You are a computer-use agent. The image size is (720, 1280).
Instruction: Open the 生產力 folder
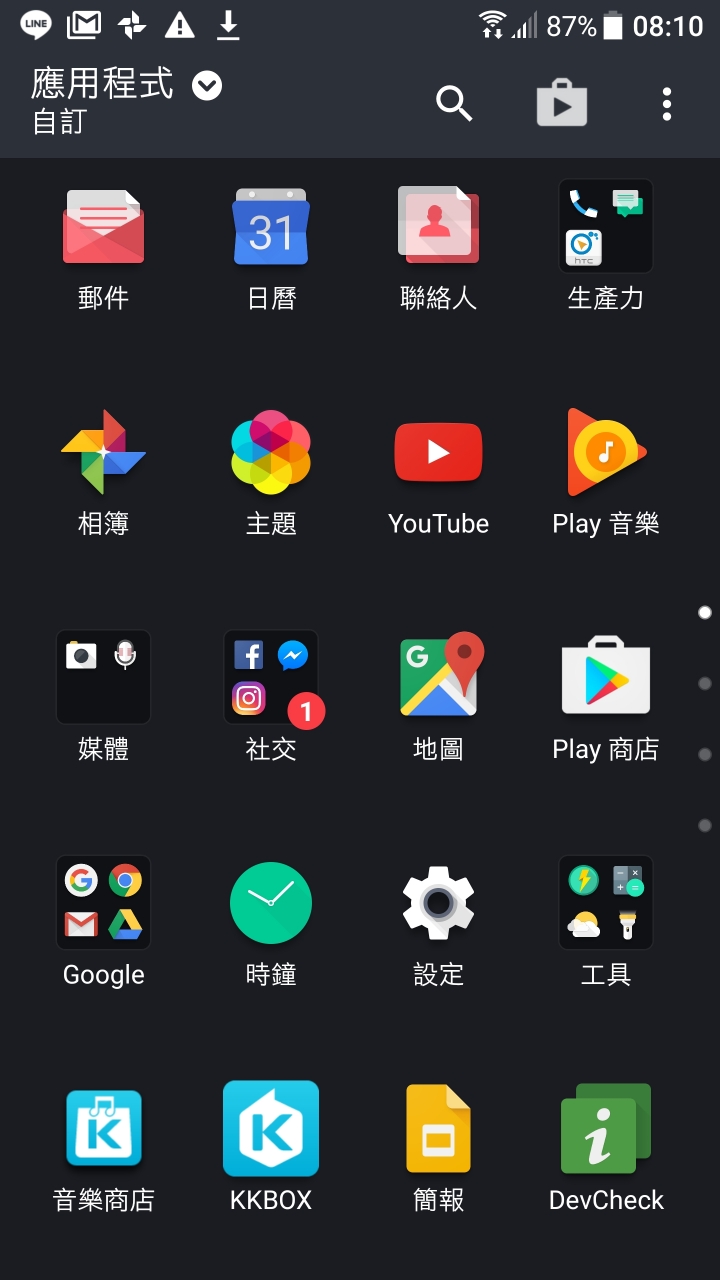coord(605,228)
